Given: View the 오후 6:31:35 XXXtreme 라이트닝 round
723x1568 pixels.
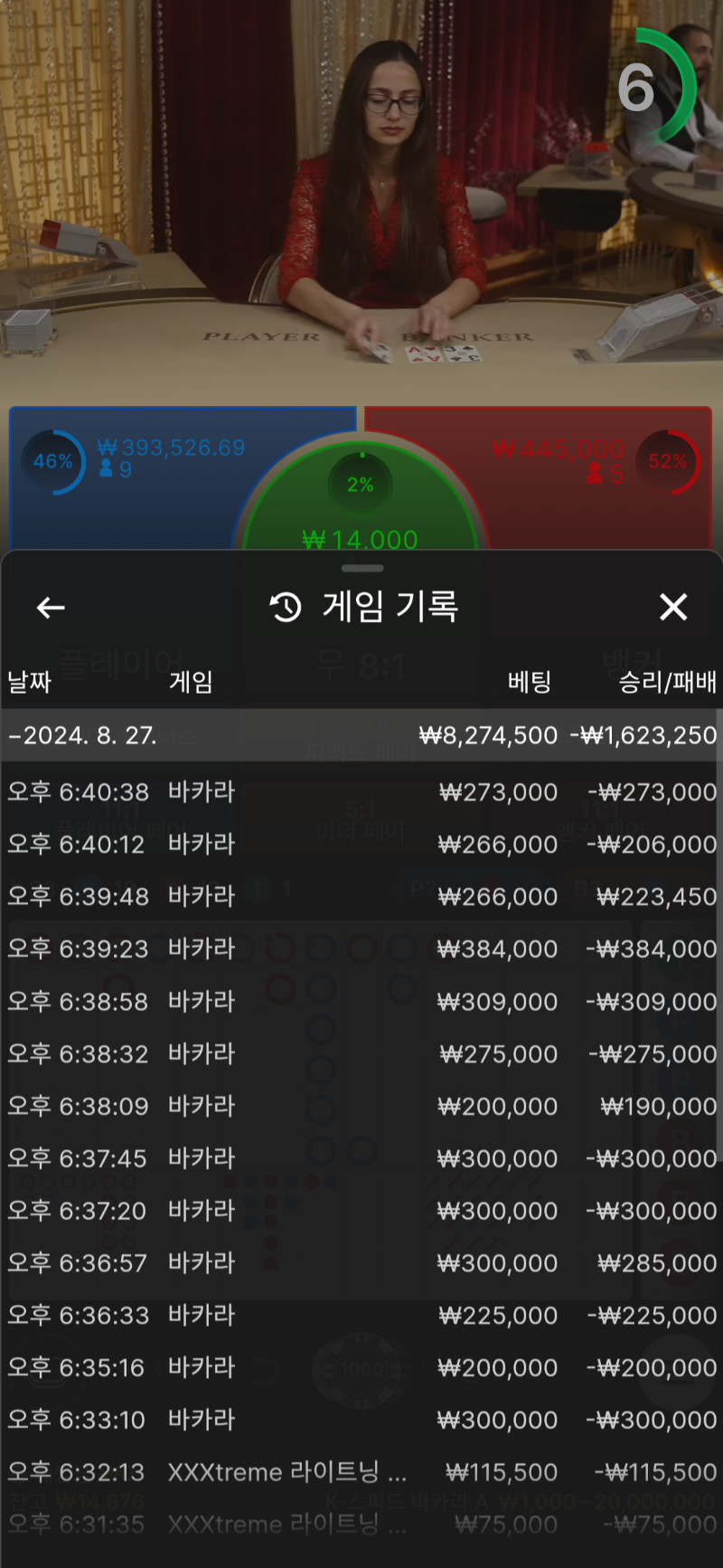Looking at the screenshot, I should 361,1525.
